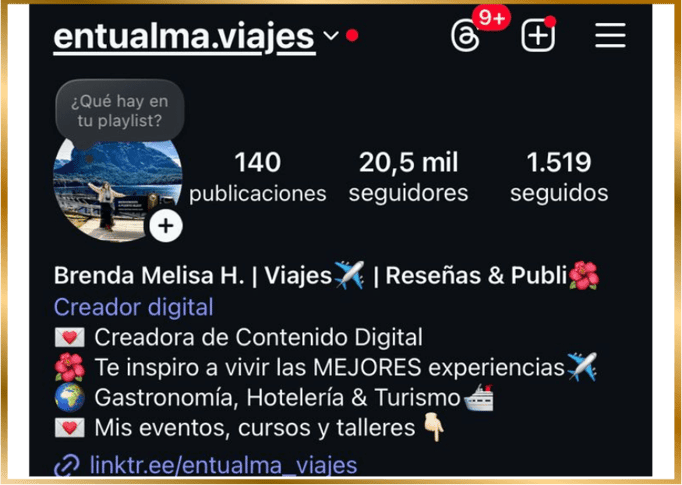The height and width of the screenshot is (485, 682).
Task: Tap the Creador digital category label
Action: [x=133, y=307]
